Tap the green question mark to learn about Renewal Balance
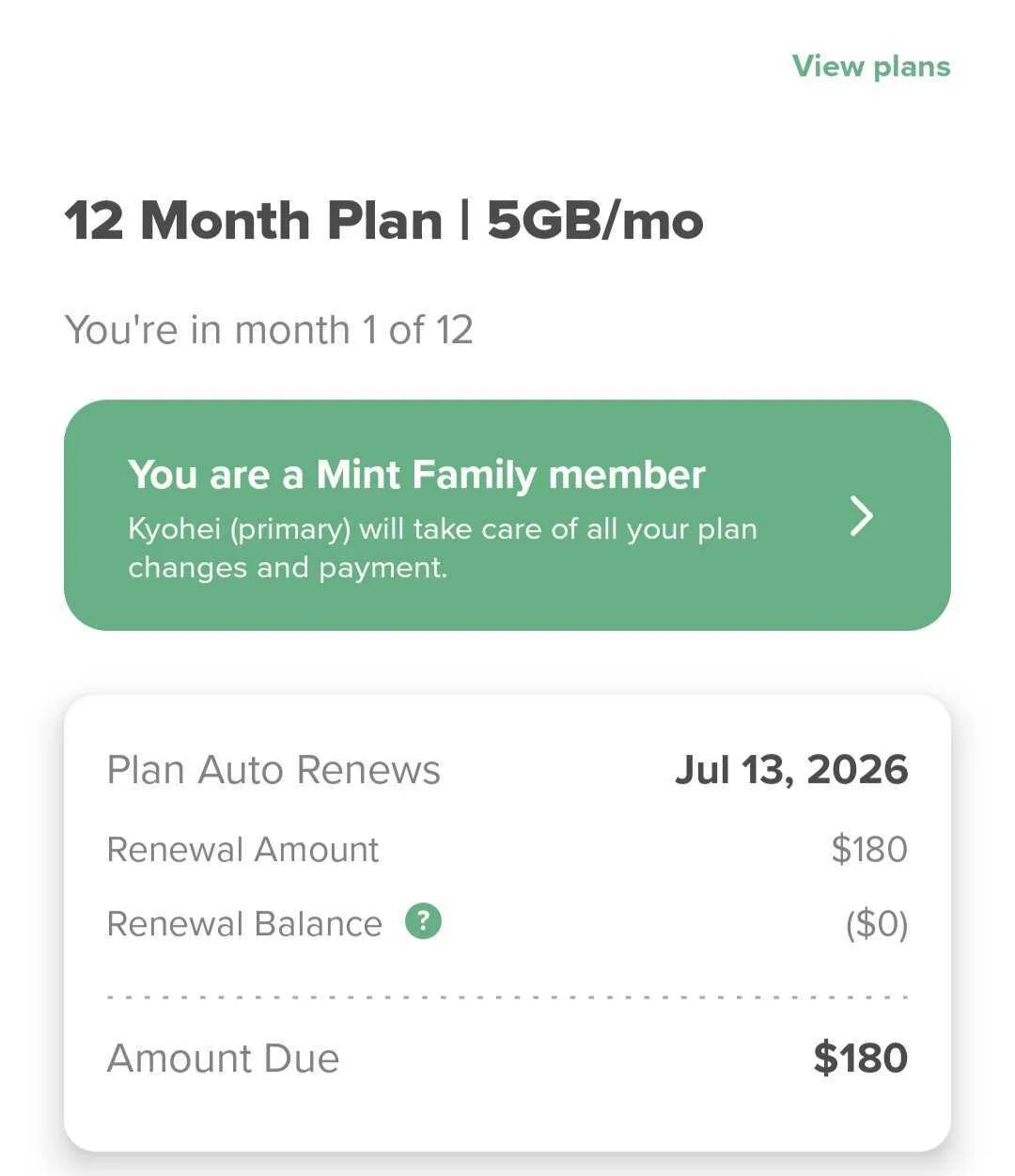The image size is (1015, 1176). 422,923
